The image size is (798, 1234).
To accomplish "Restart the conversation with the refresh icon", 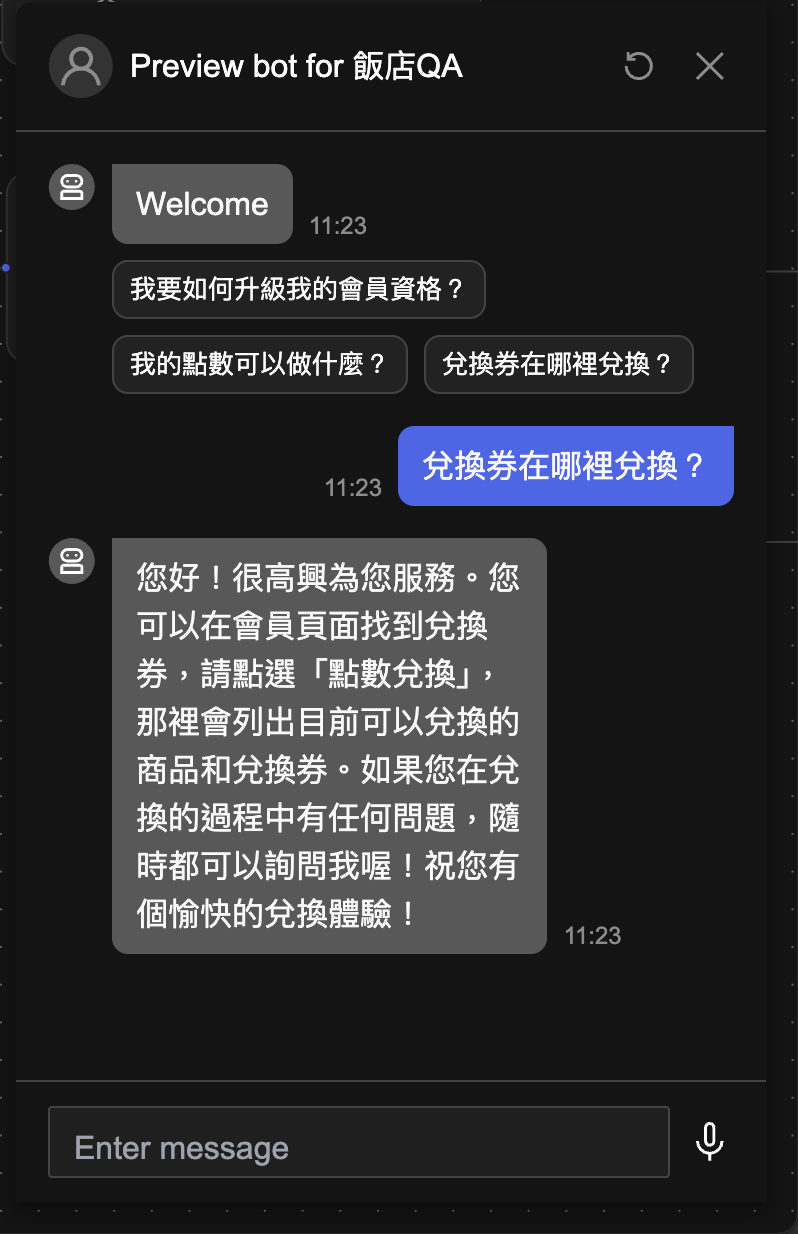I will tap(638, 66).
